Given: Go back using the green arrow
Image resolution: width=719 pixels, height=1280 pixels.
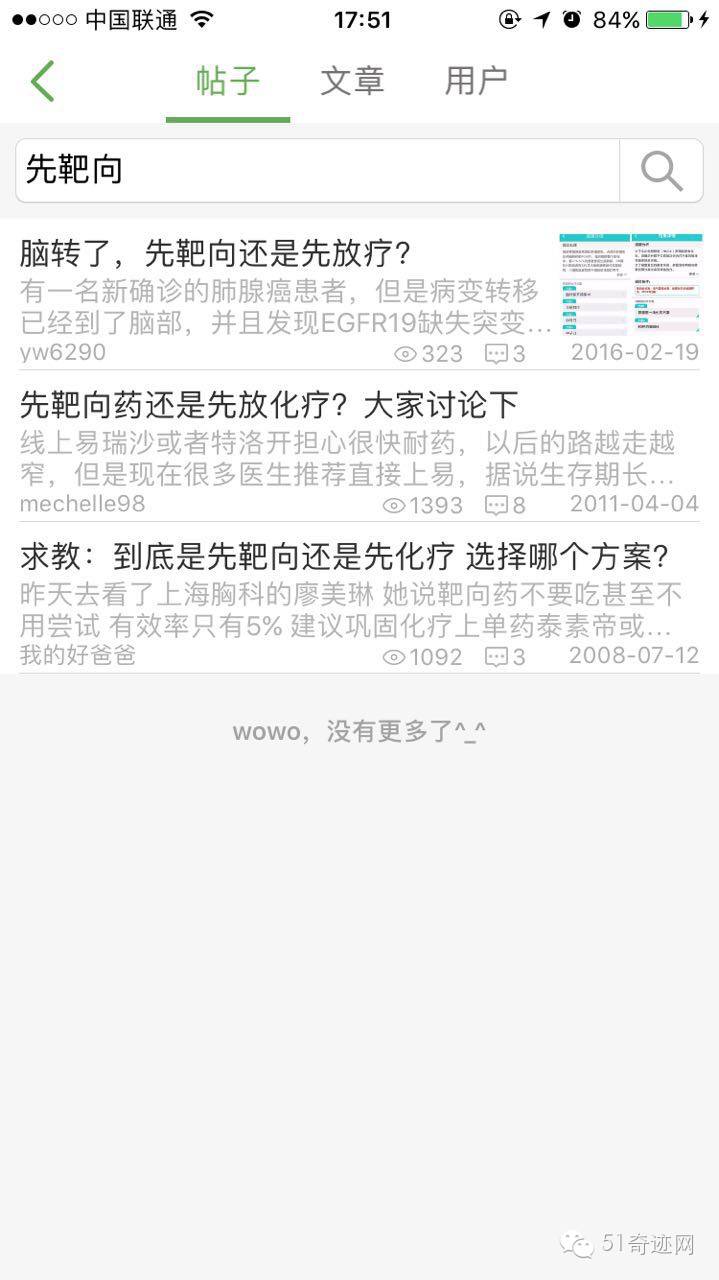Looking at the screenshot, I should pyautogui.click(x=42, y=82).
